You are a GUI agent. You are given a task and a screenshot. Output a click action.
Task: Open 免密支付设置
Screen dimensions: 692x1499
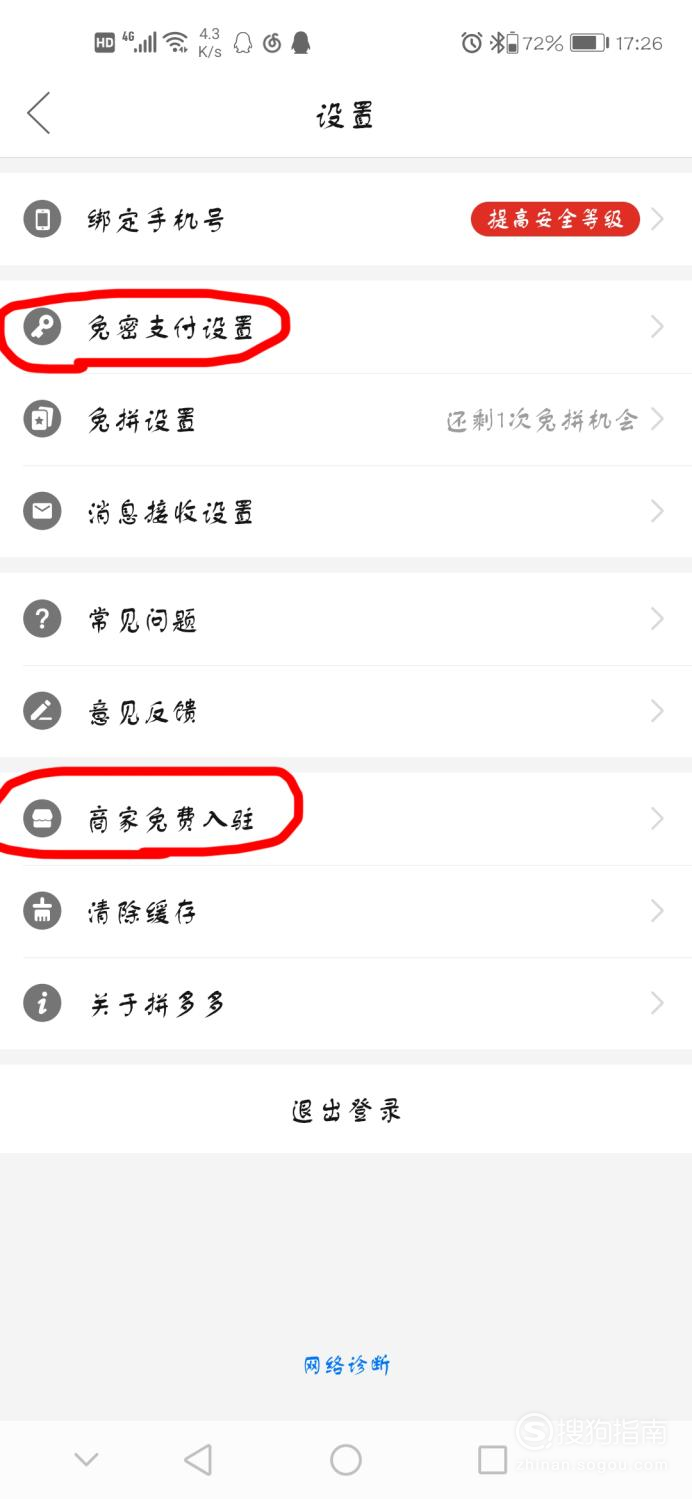171,327
